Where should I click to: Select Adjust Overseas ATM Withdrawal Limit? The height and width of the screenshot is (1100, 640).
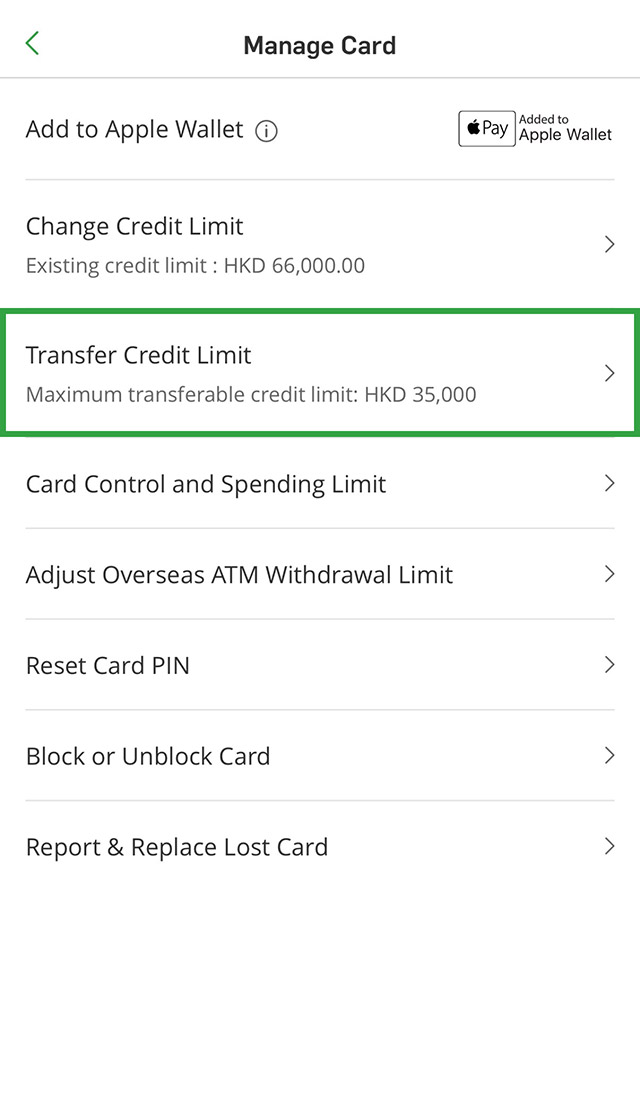[320, 575]
